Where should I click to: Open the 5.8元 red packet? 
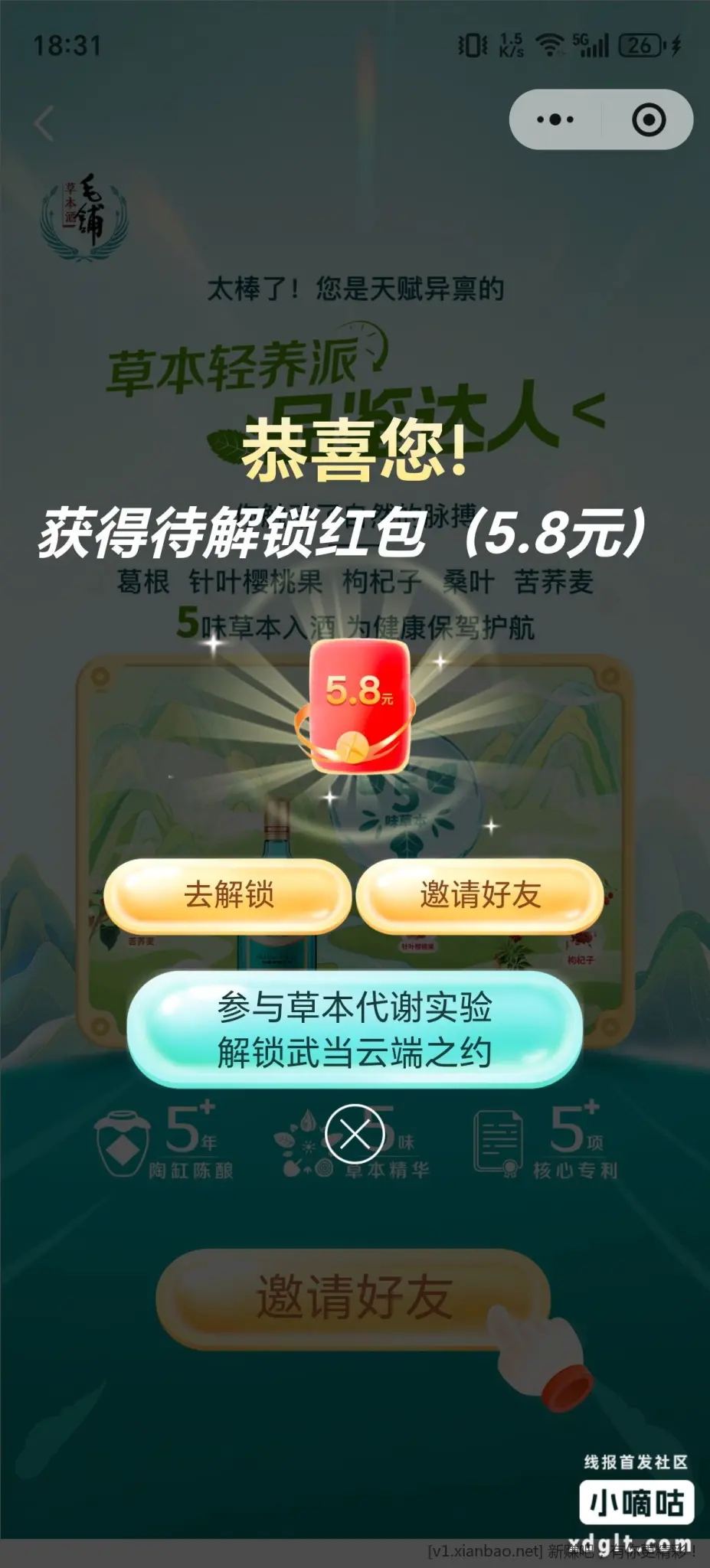(x=356, y=706)
